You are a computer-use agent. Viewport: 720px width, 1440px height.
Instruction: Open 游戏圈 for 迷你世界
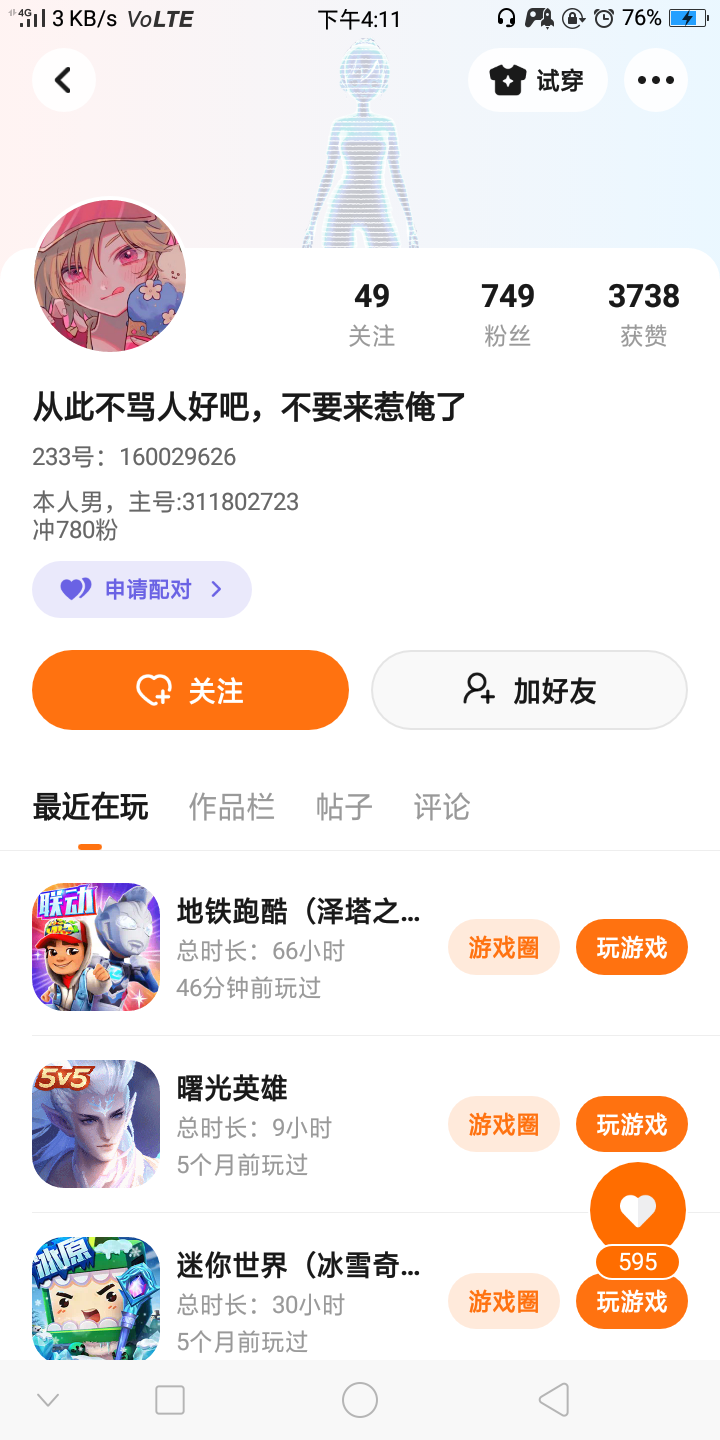coord(503,1301)
